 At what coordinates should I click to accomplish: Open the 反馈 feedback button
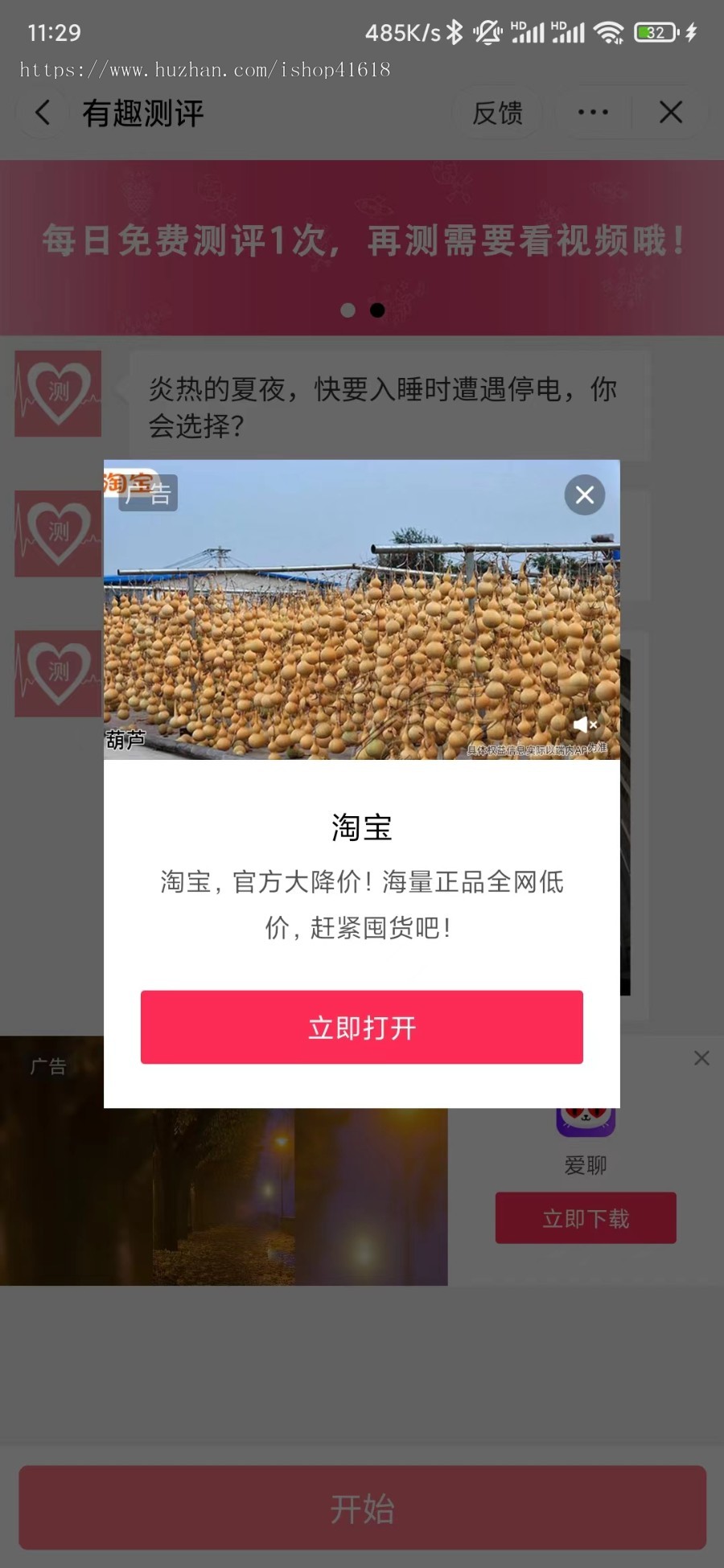coord(497,113)
